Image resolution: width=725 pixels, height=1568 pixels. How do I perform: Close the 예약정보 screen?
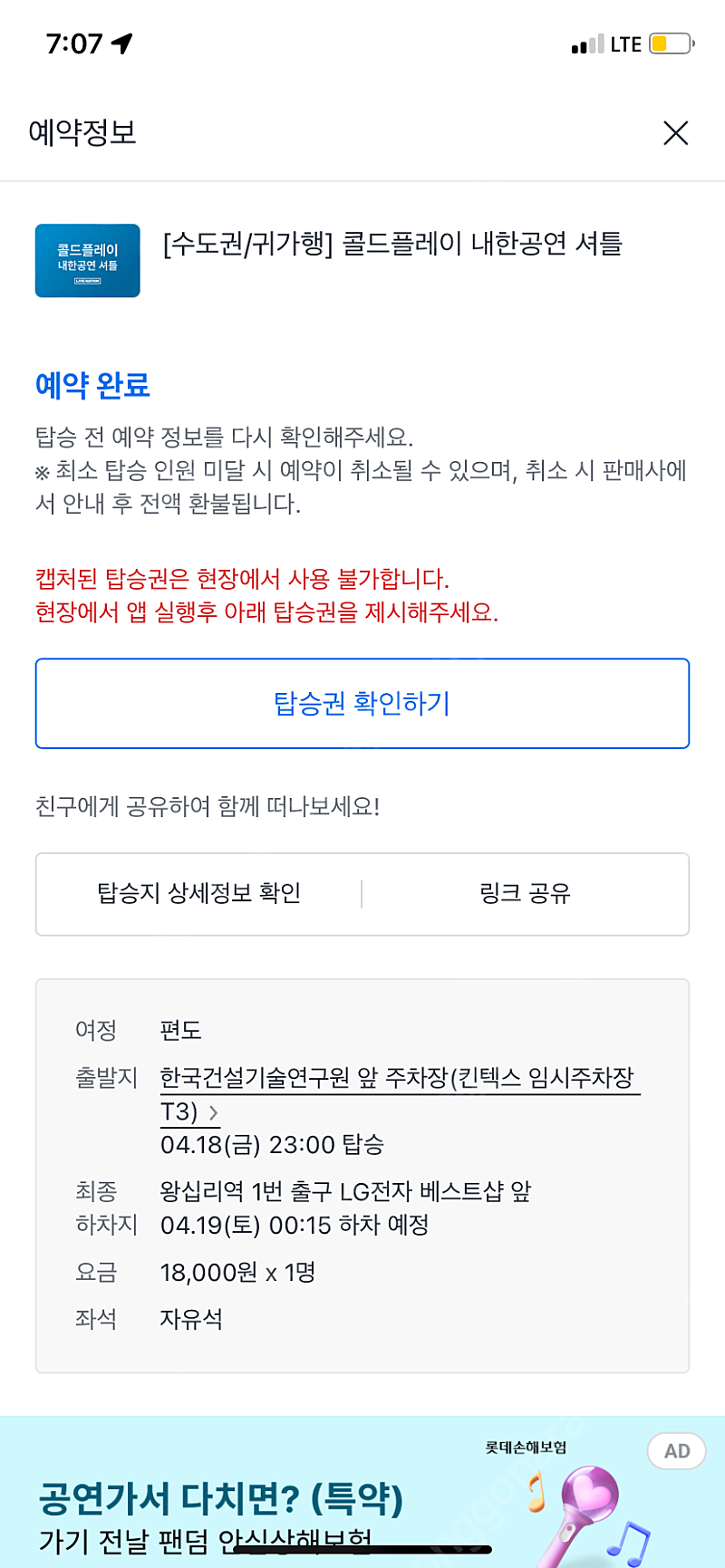[675, 133]
